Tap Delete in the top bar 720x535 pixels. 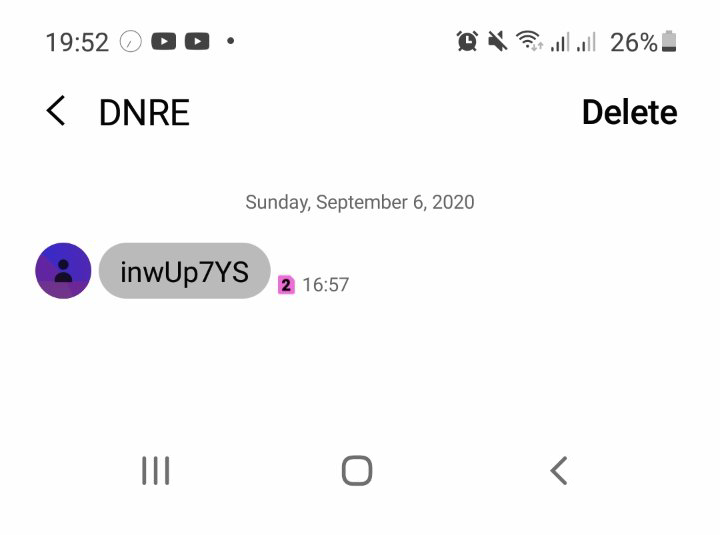[629, 112]
